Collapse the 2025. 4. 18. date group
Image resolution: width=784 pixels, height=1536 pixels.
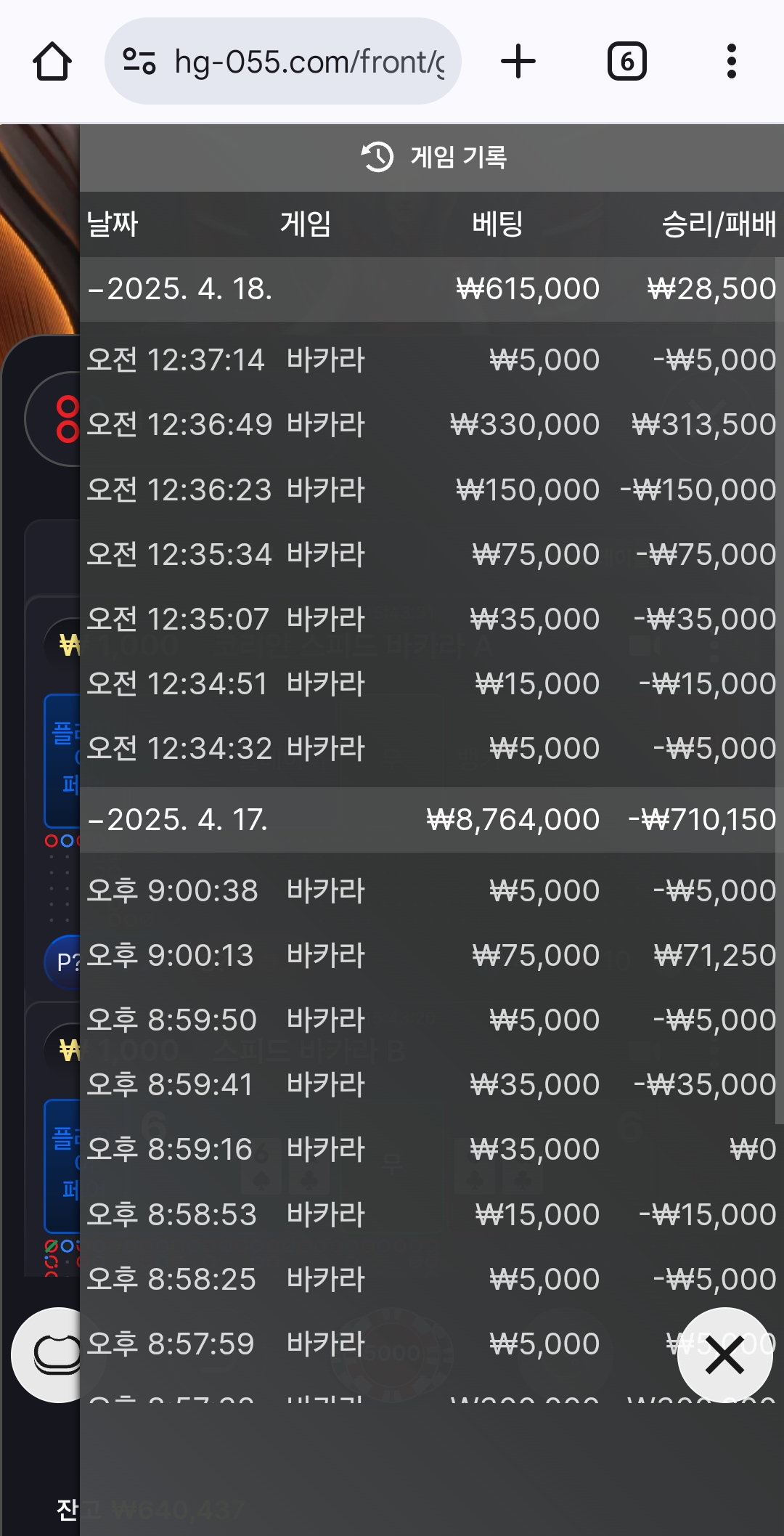click(x=180, y=289)
